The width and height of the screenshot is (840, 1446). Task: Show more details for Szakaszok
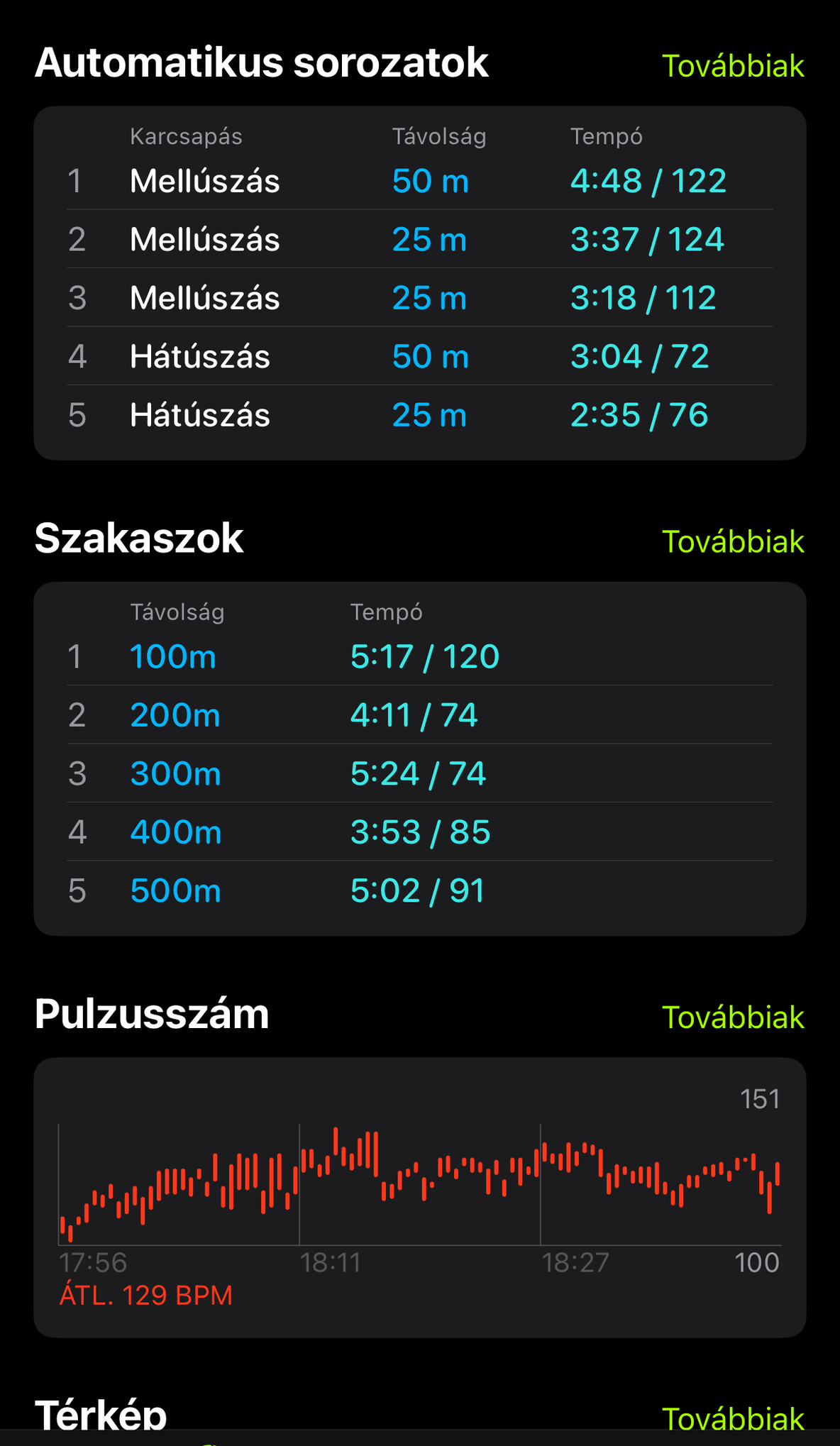(733, 542)
